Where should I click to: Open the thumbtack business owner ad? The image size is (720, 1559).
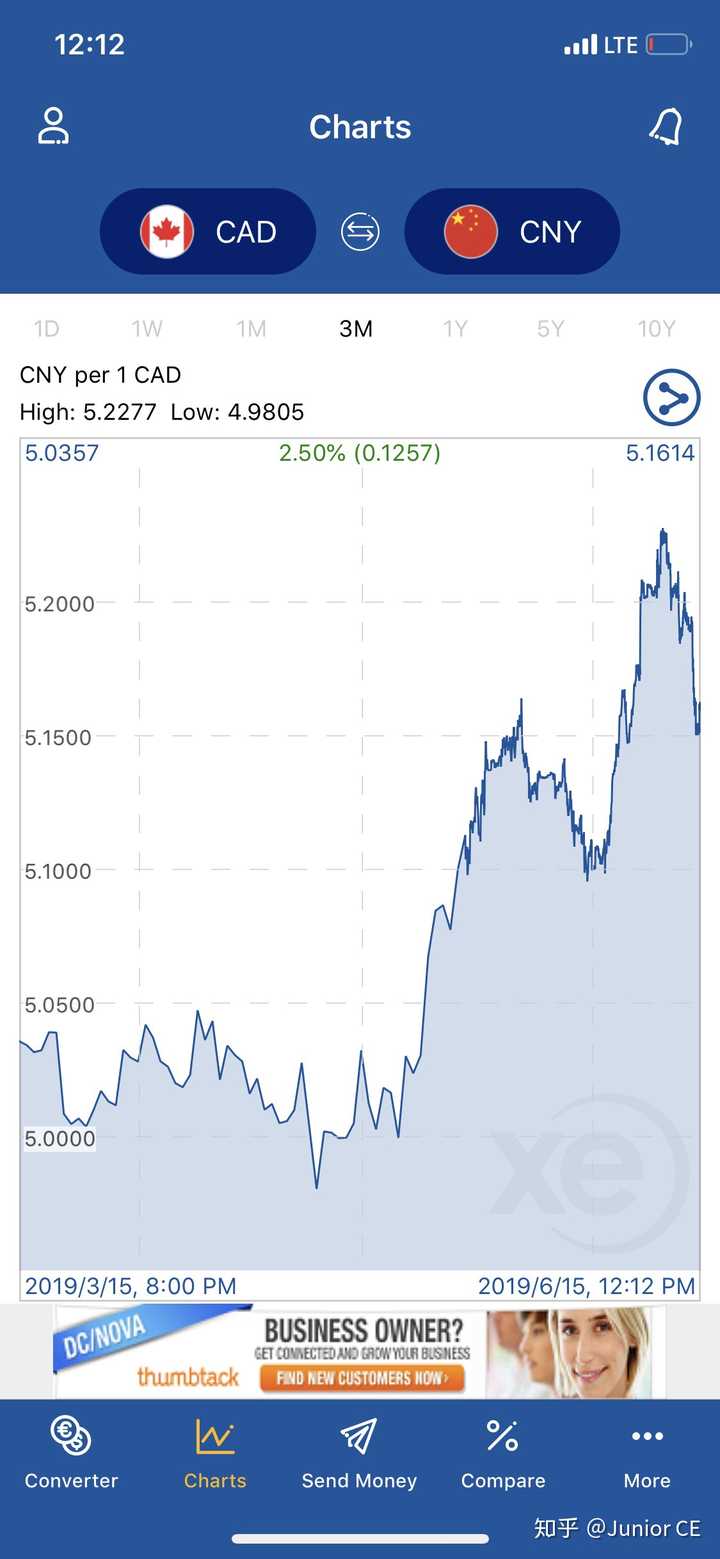(x=358, y=1352)
